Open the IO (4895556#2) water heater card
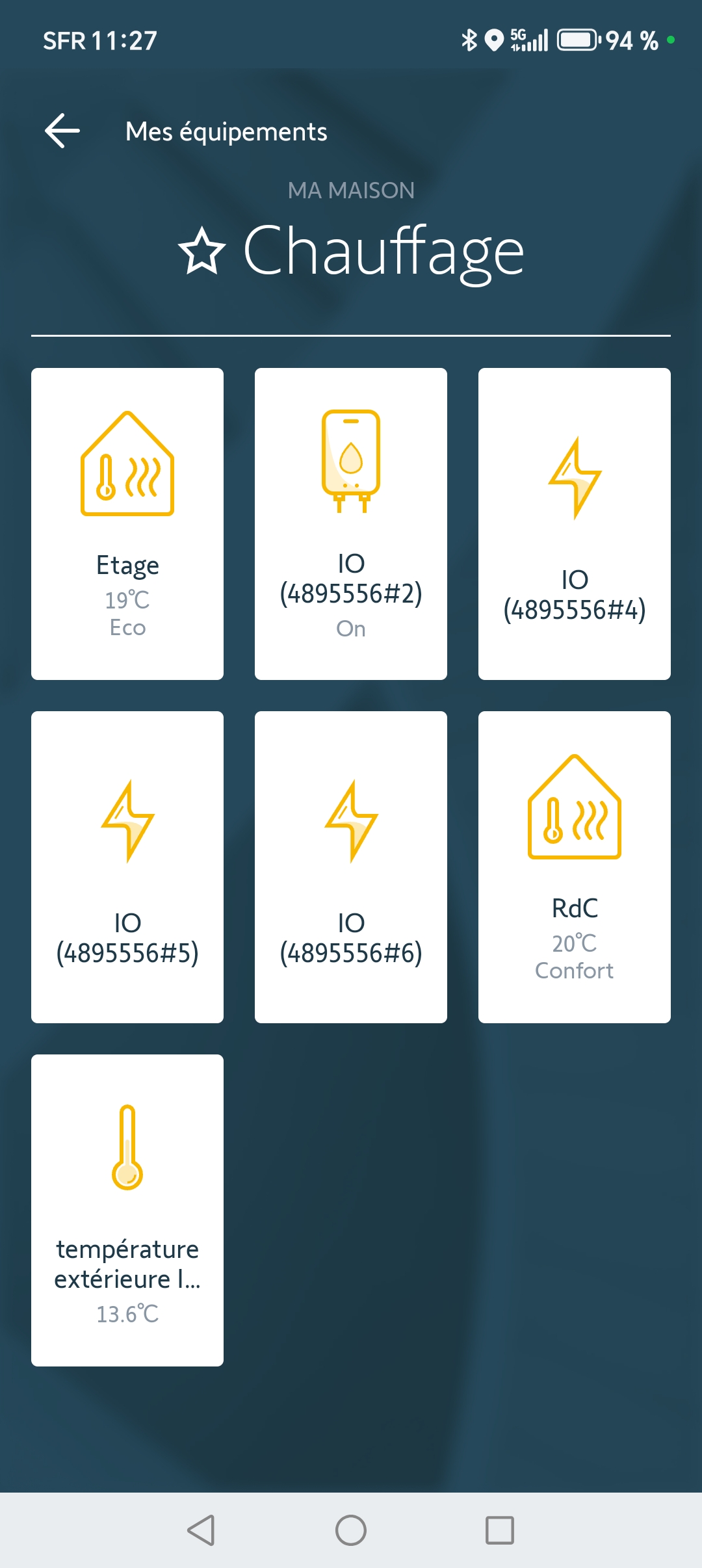This screenshot has height=1568, width=702. [351, 524]
